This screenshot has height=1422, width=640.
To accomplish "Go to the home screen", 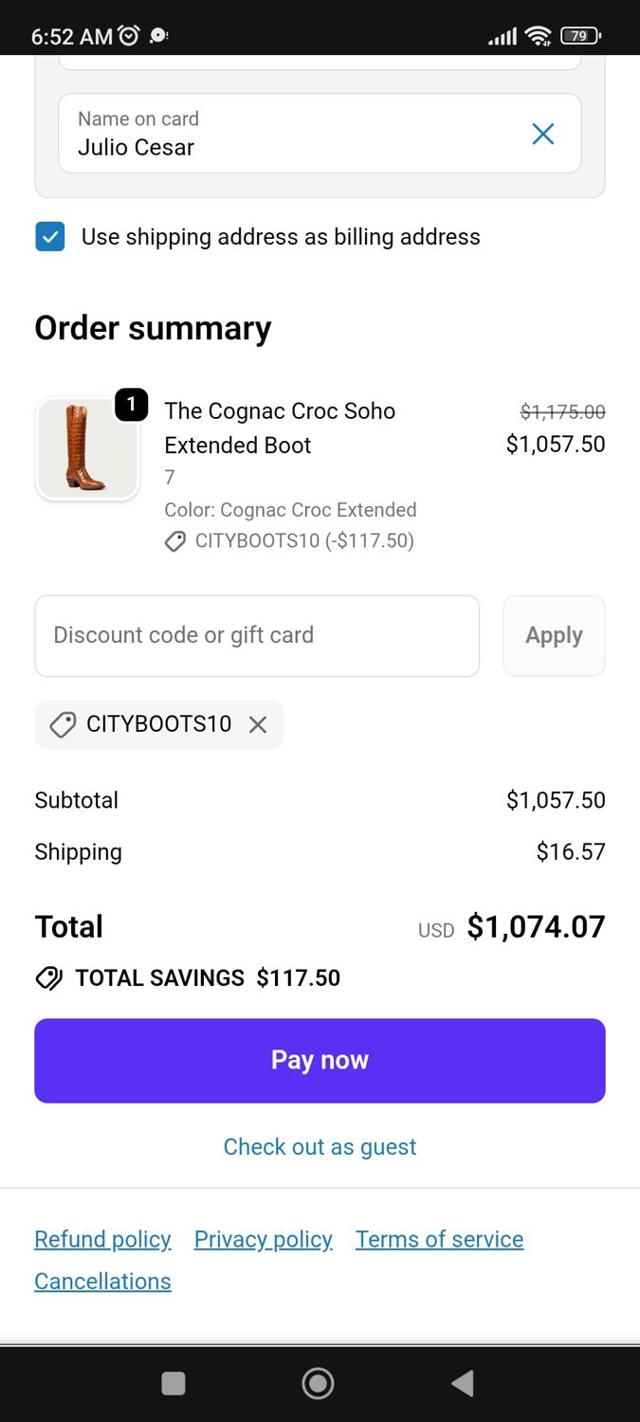I will coord(318,1383).
